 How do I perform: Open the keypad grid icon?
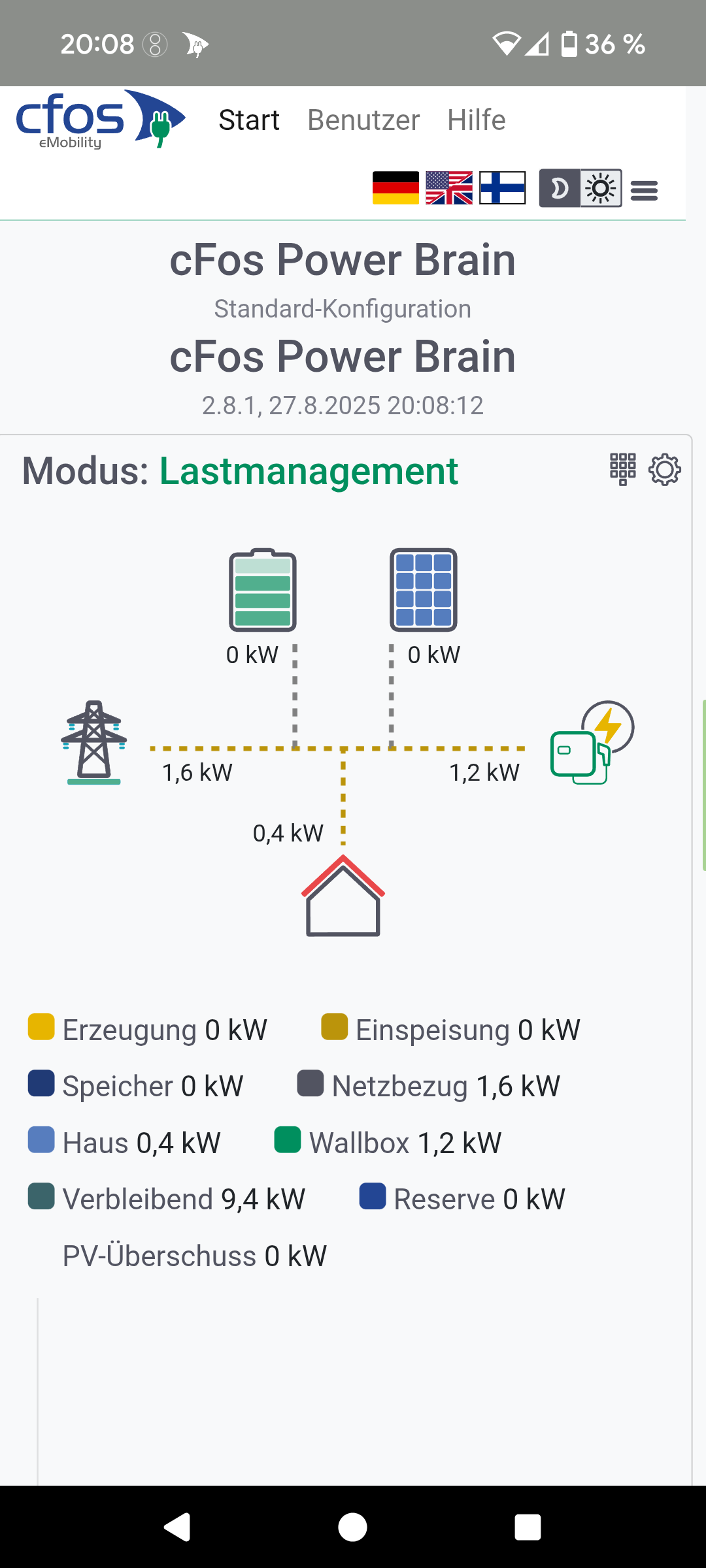(622, 469)
